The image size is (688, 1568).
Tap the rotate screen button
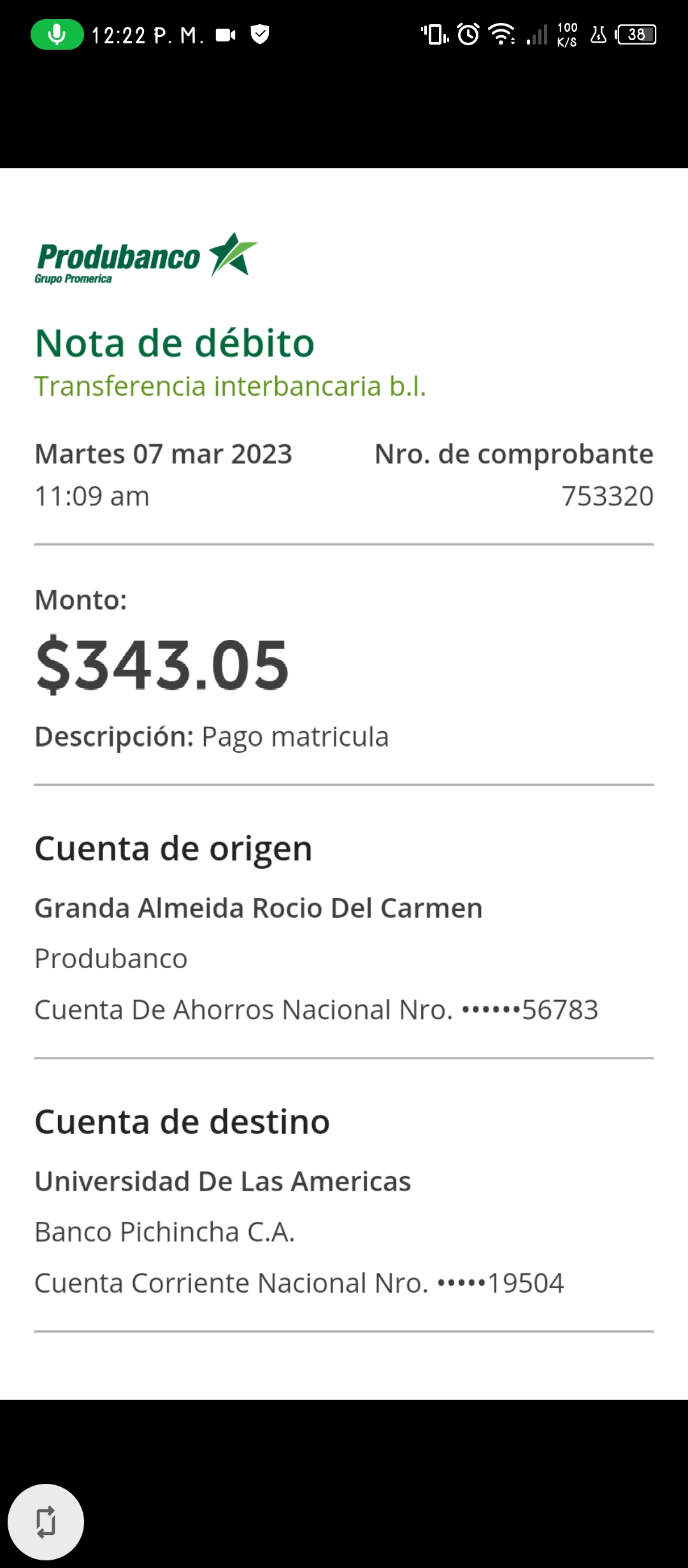[x=46, y=1522]
